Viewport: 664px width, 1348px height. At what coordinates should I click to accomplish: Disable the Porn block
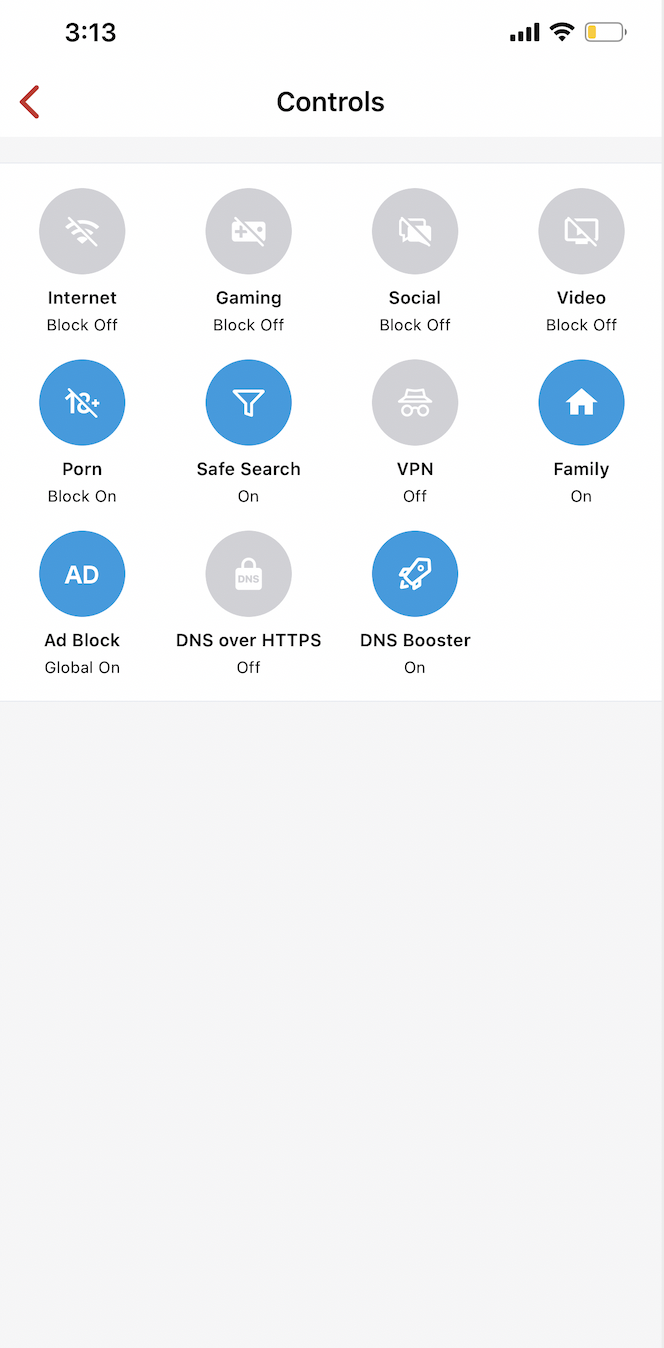82,402
